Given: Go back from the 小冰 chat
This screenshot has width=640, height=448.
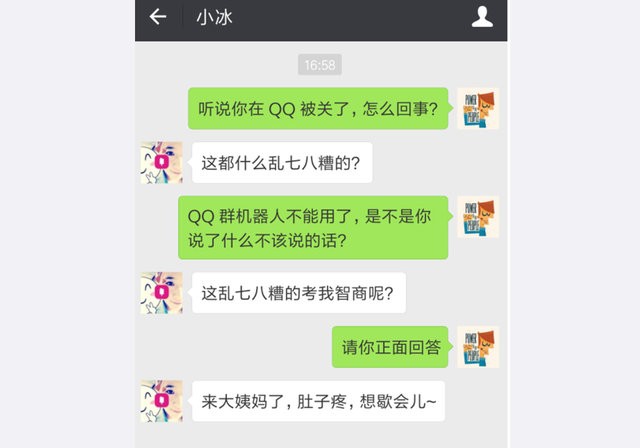Looking at the screenshot, I should click(157, 17).
